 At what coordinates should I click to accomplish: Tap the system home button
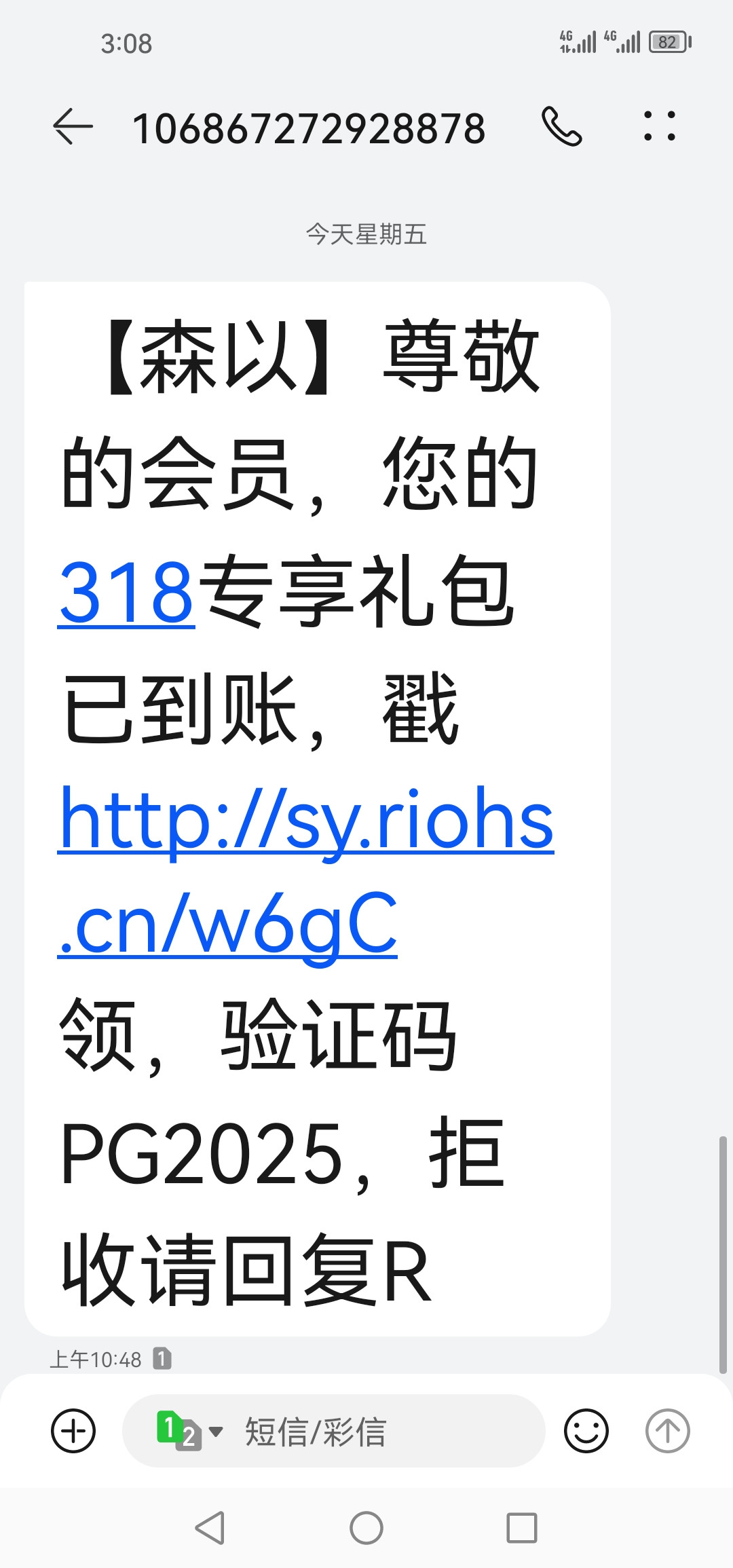[366, 1528]
